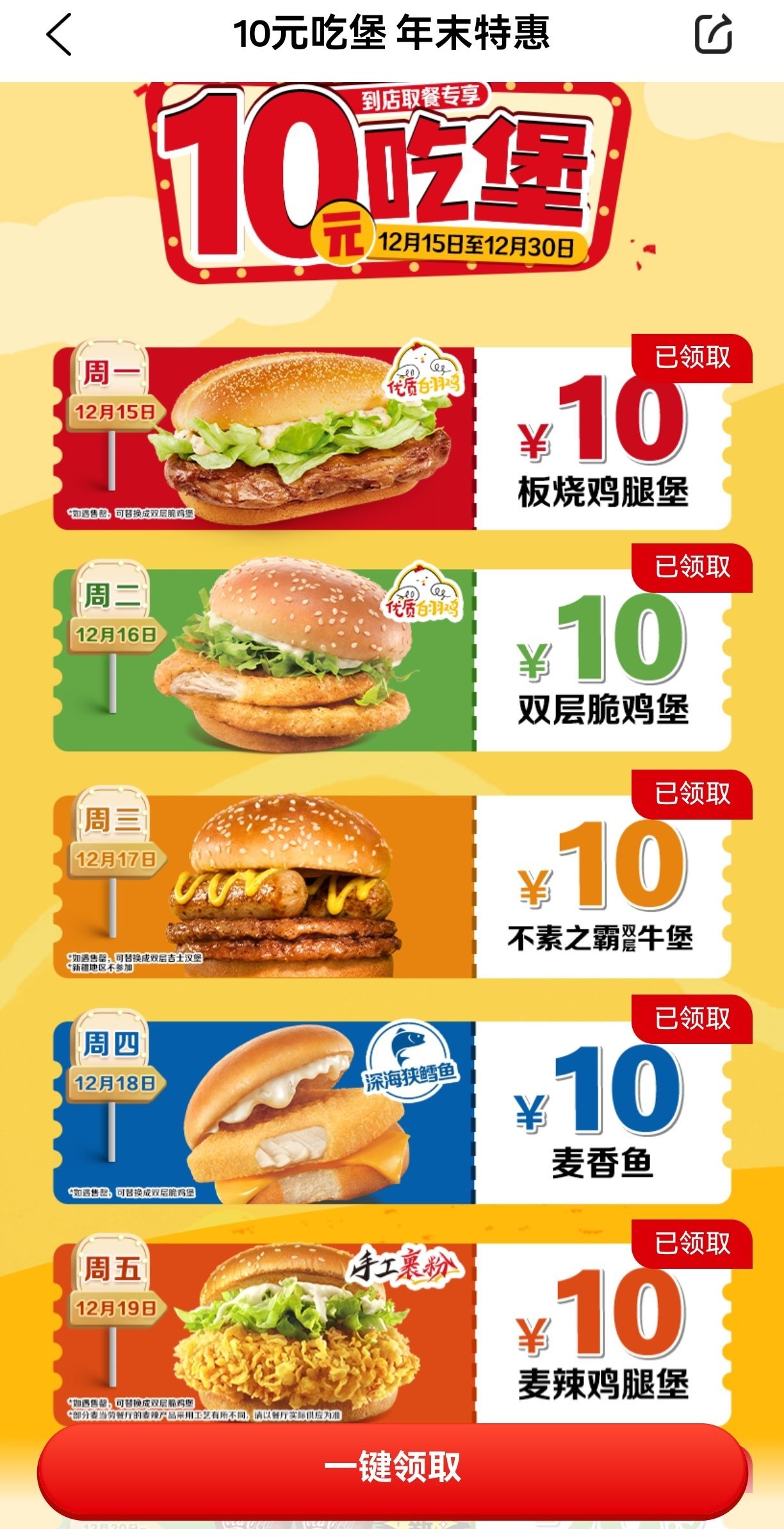This screenshot has height=1529, width=784.
Task: Tap the 一键领取 button
Action: (392, 1466)
